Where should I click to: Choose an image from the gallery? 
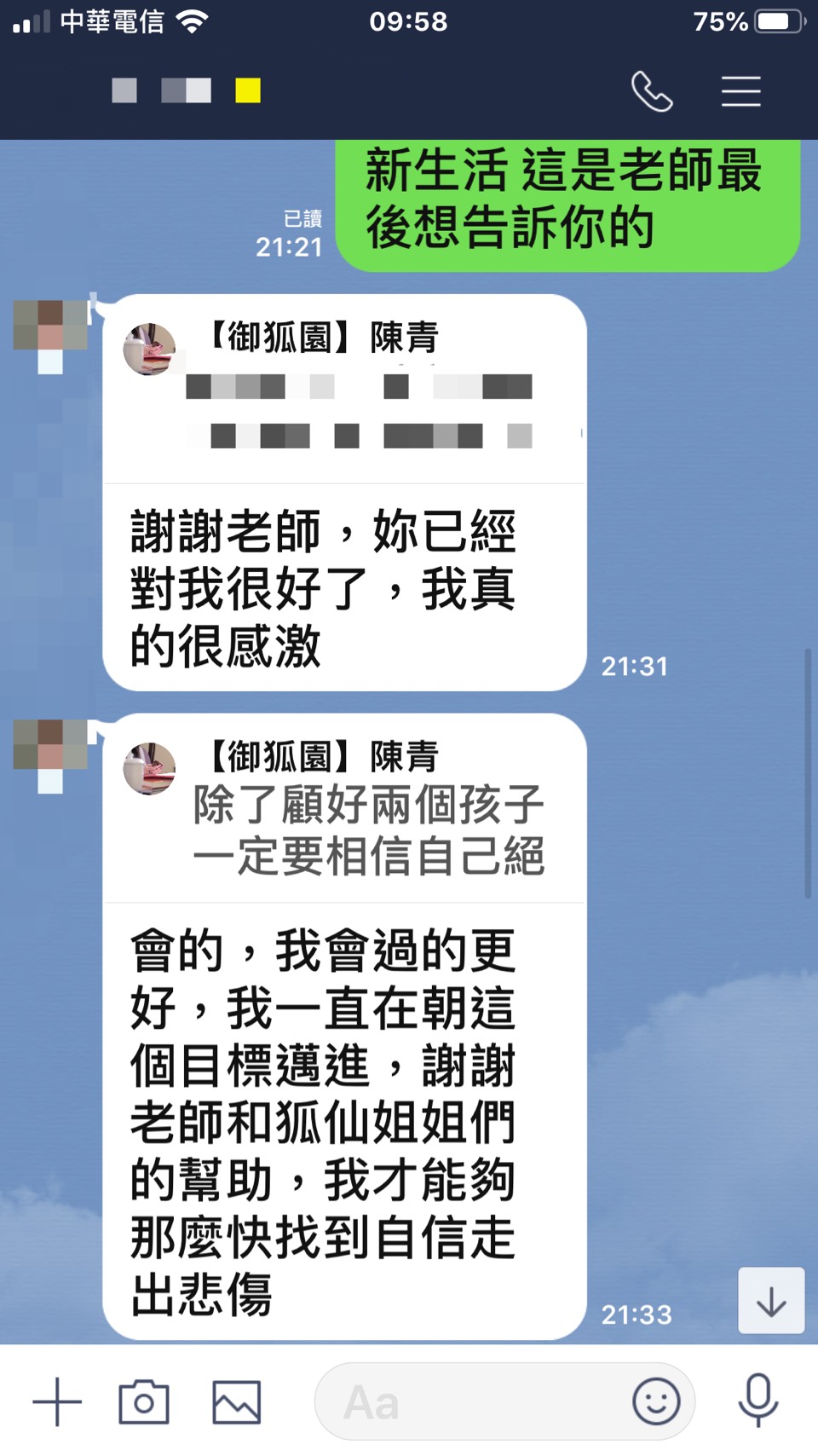[x=236, y=1401]
